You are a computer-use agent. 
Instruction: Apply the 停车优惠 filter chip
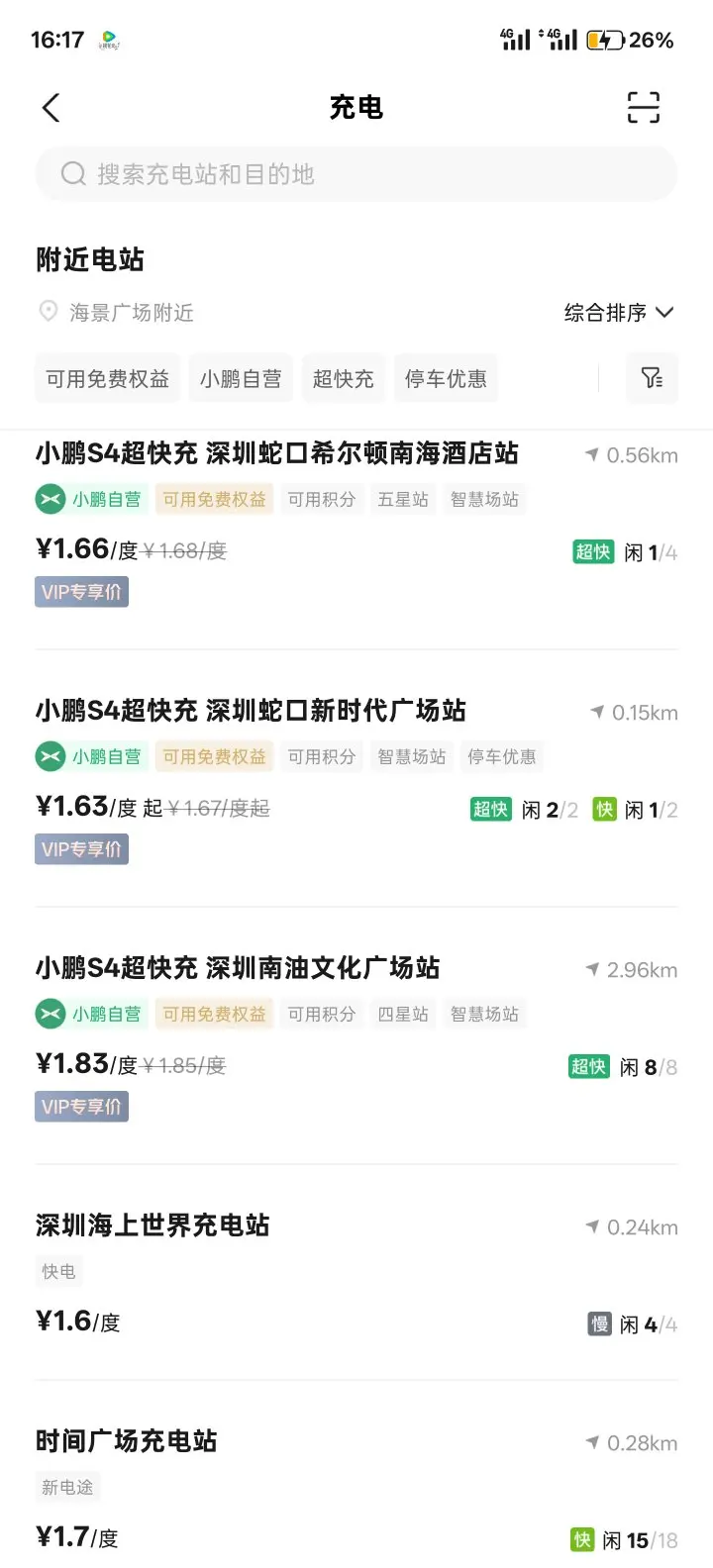click(x=446, y=379)
